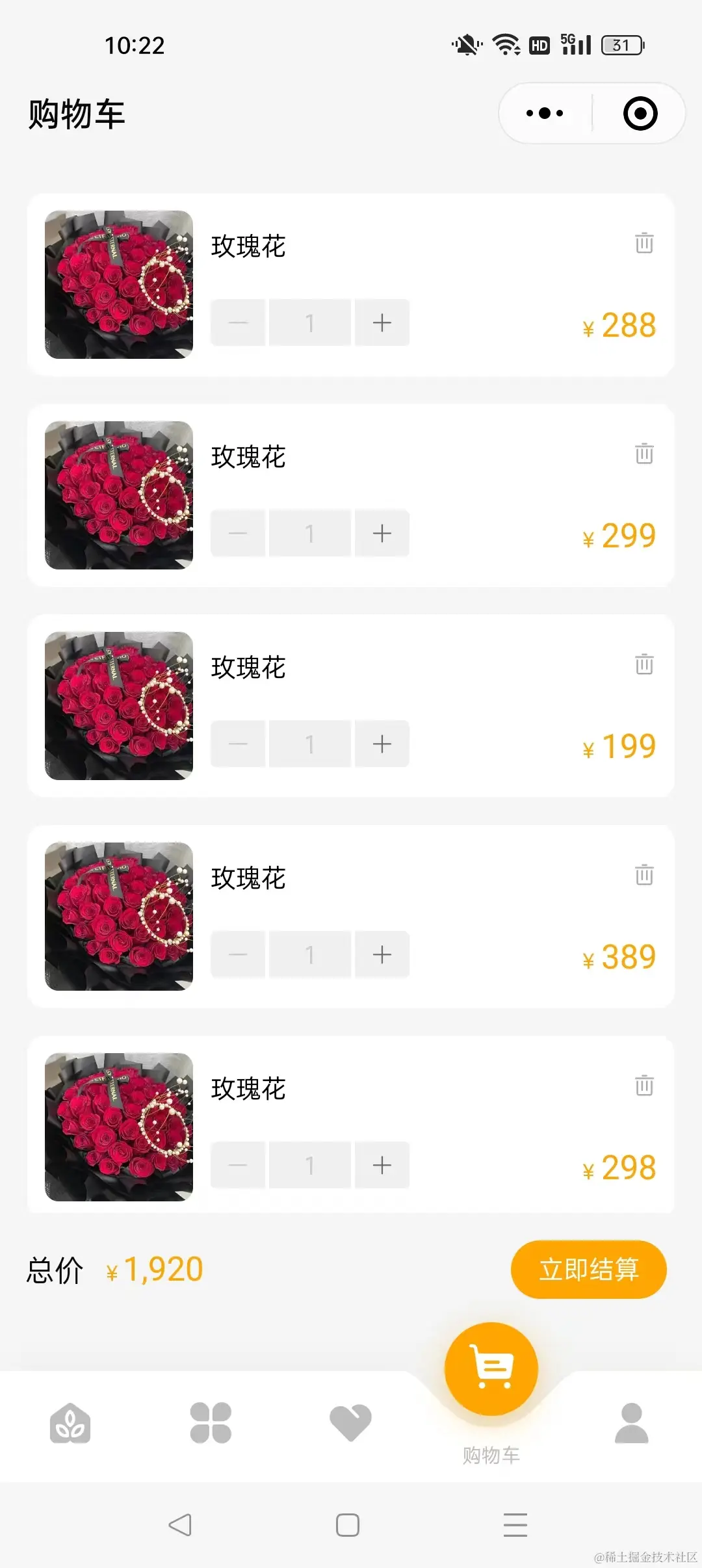Image resolution: width=702 pixels, height=1568 pixels.
Task: Open the mini-program more options (•••) menu
Action: point(543,112)
